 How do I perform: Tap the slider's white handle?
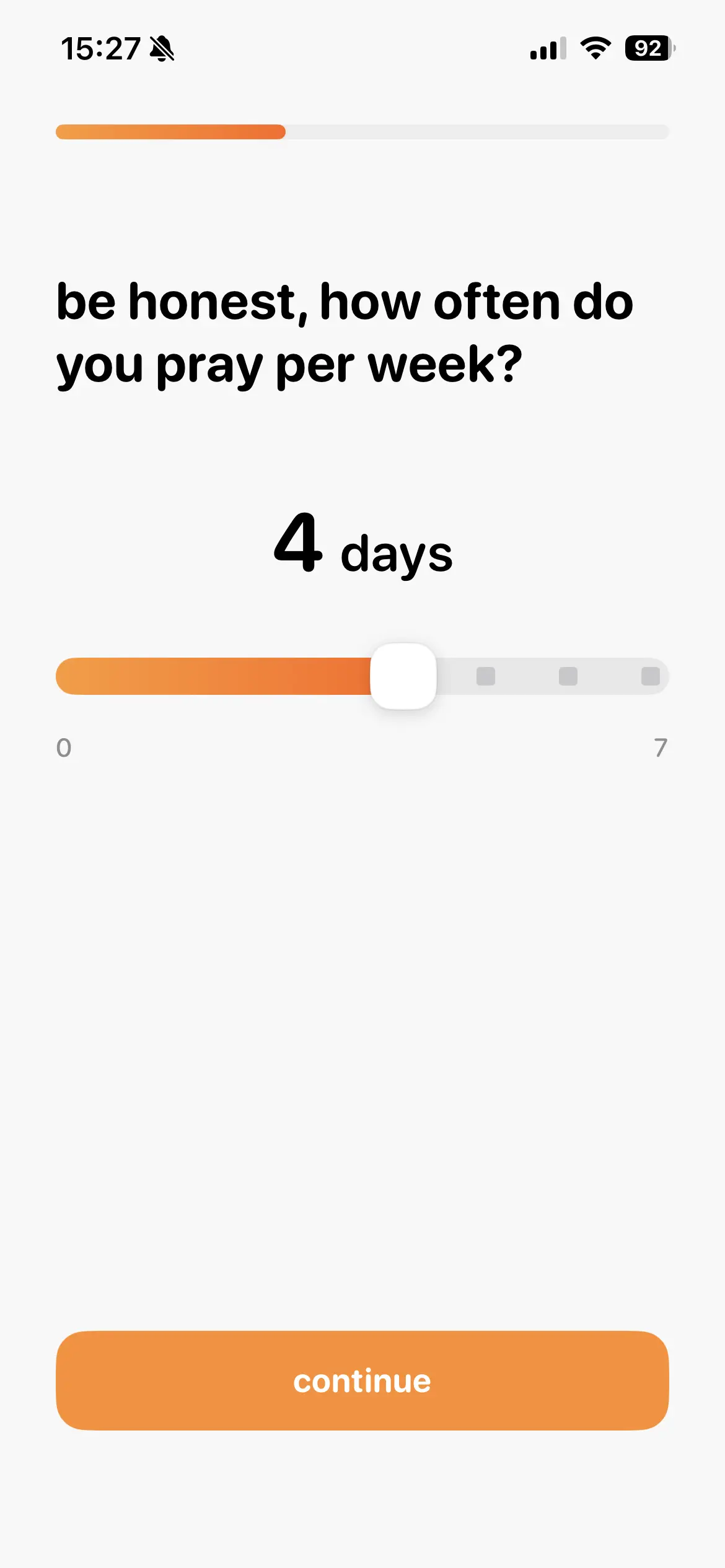(403, 676)
